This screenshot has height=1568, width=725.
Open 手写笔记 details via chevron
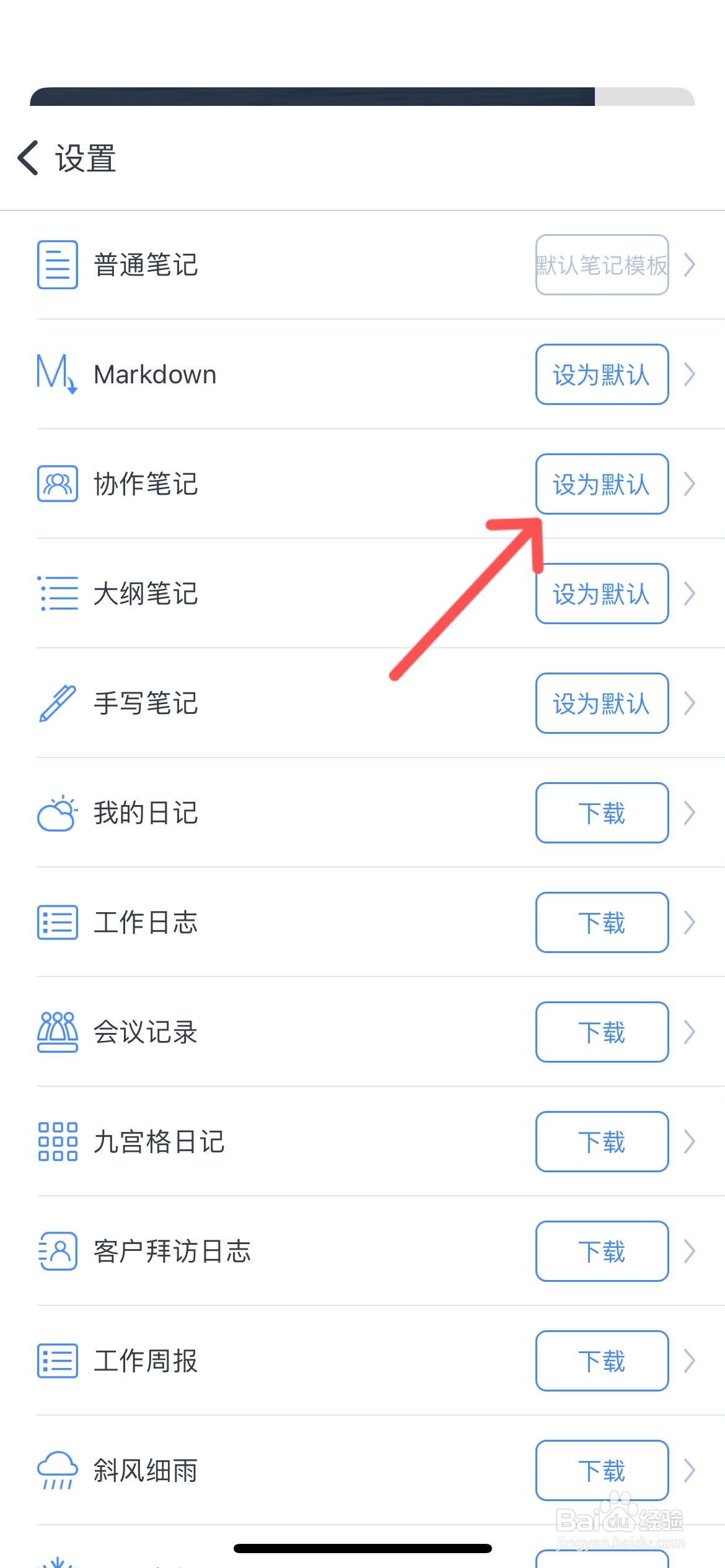coord(690,703)
